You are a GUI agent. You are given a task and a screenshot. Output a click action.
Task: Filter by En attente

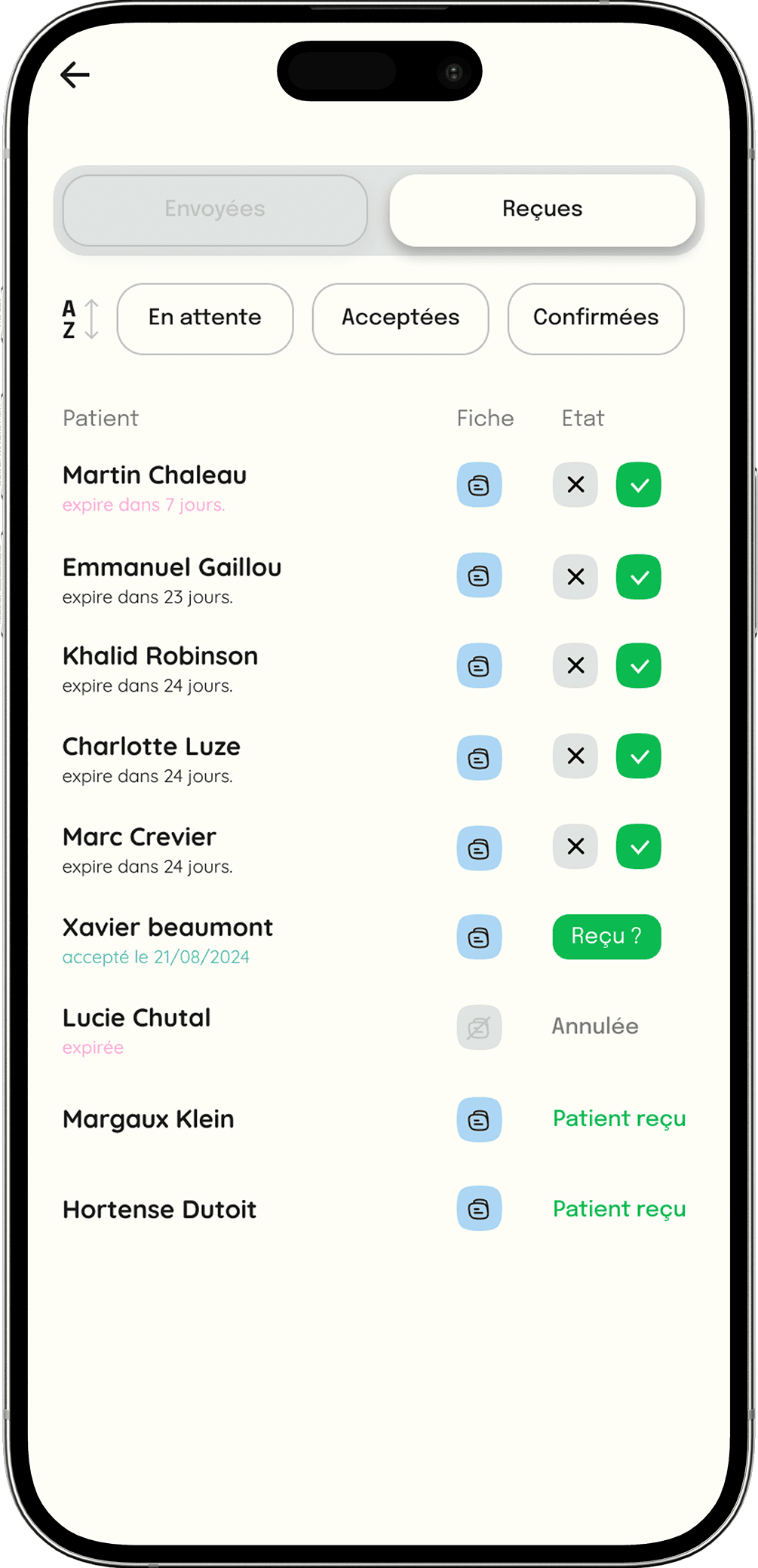pos(205,318)
